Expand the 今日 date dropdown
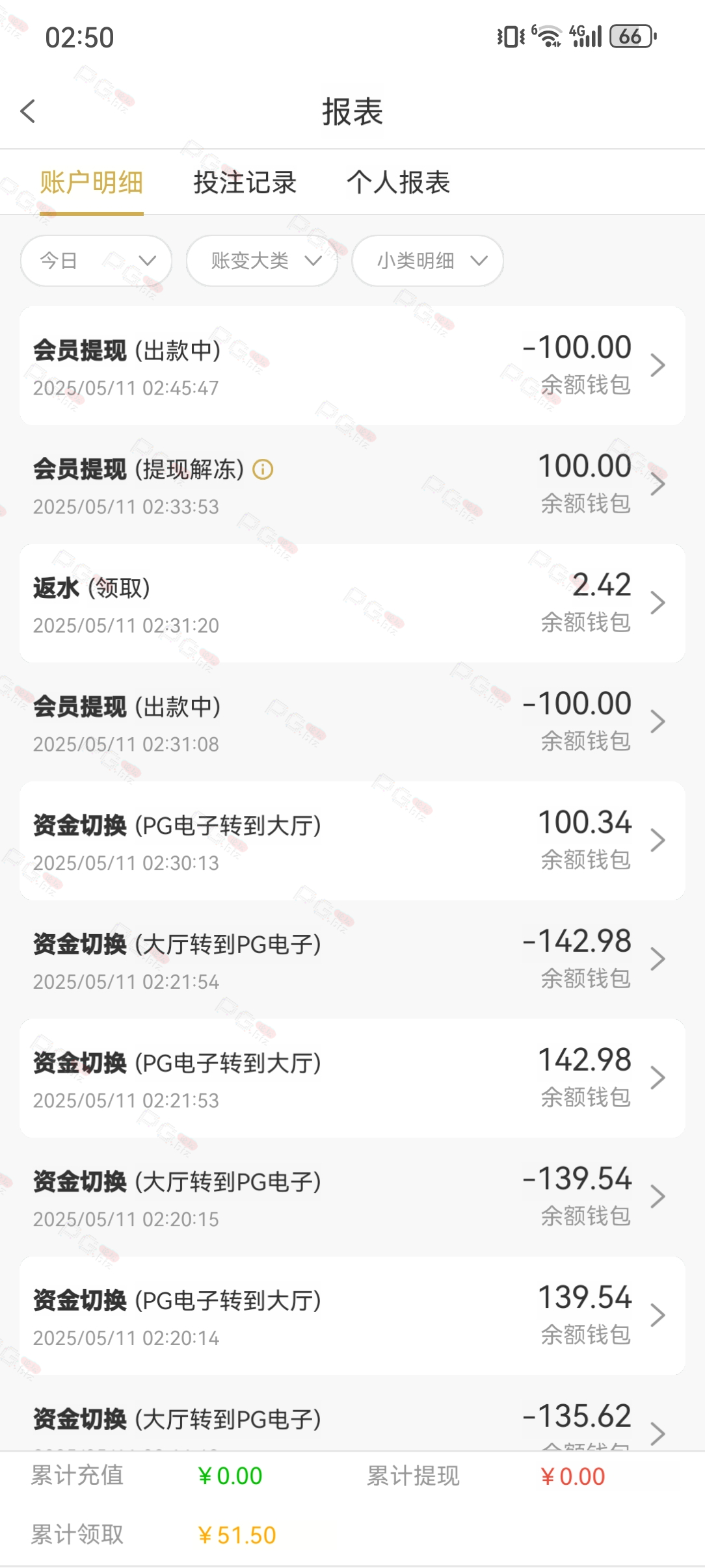 (96, 261)
